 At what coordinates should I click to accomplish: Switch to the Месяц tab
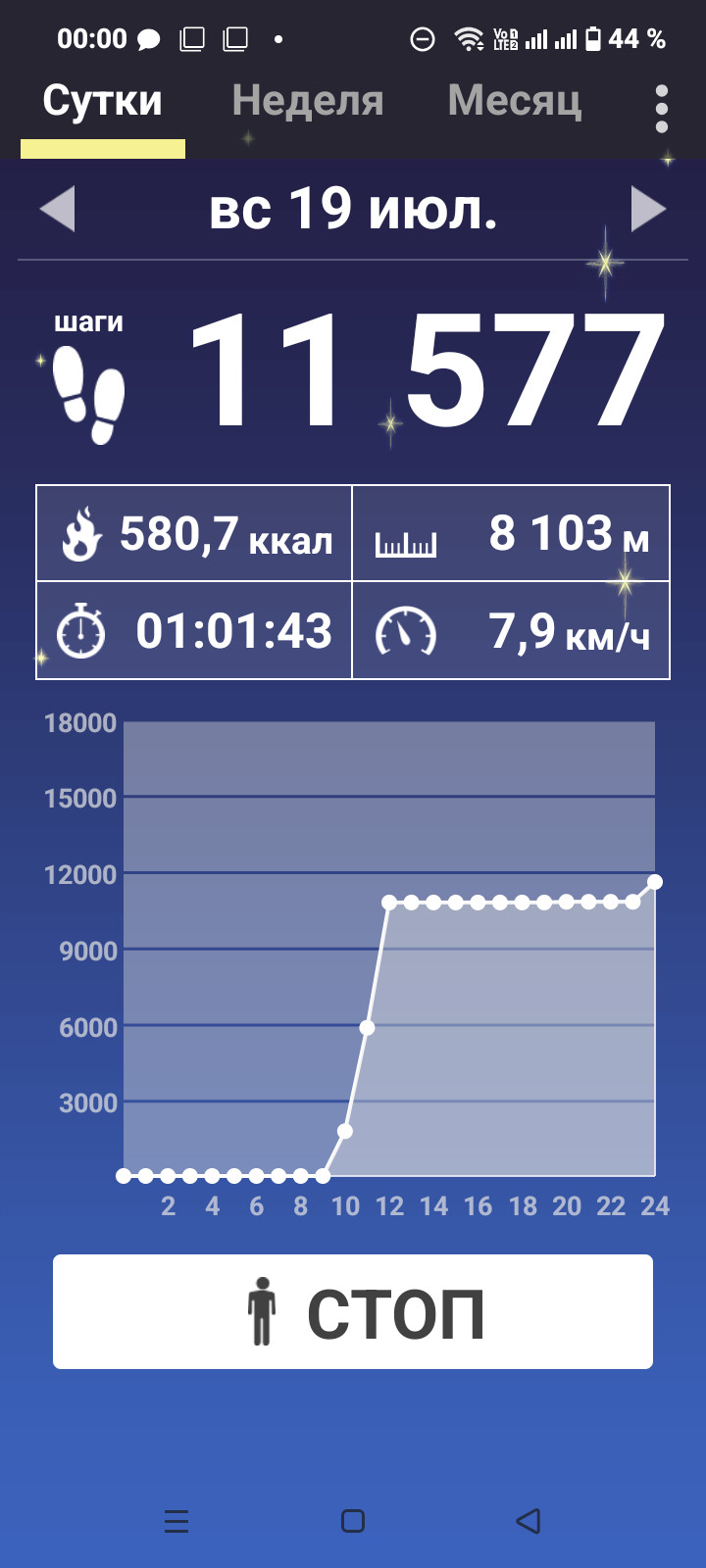tap(515, 101)
